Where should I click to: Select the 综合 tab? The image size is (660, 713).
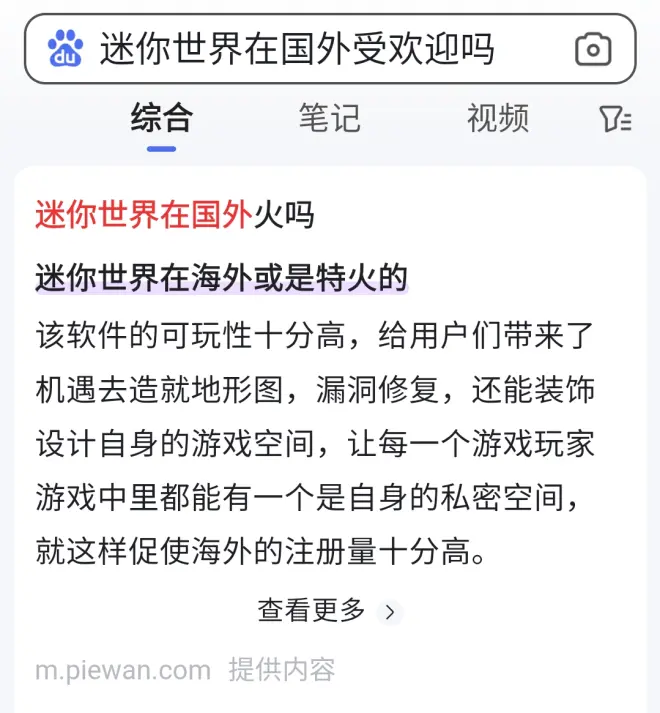[x=161, y=118]
